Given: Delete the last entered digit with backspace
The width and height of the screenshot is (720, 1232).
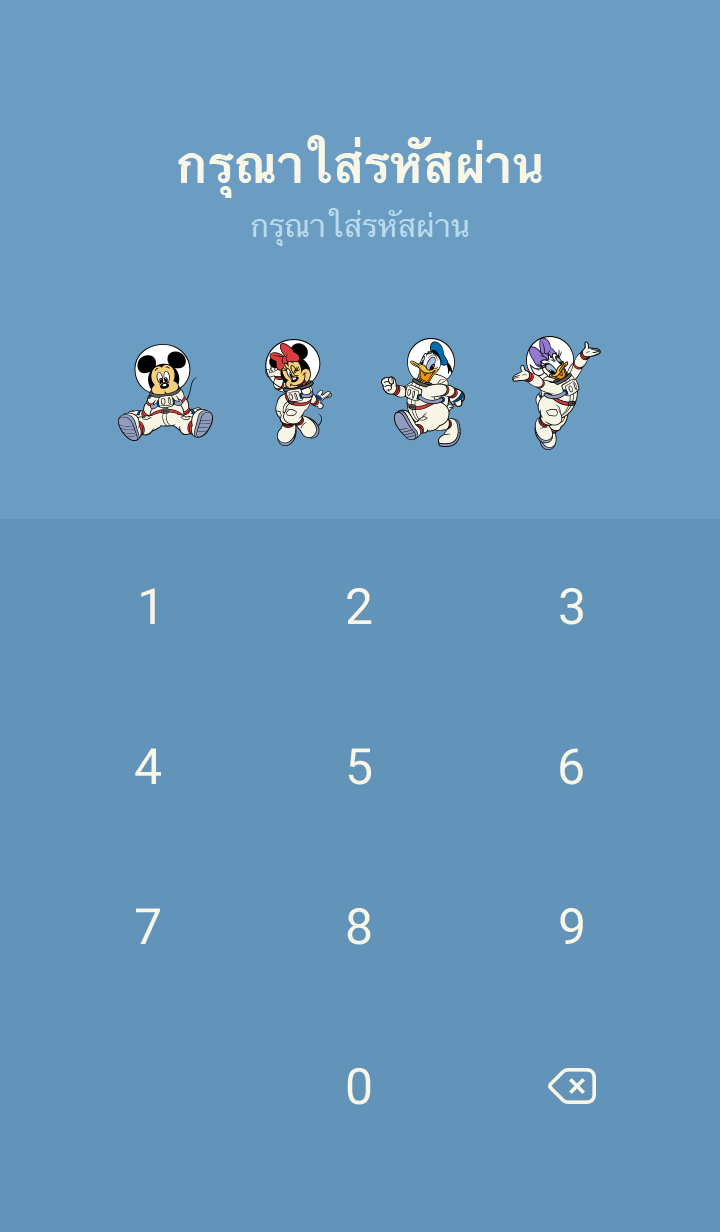Looking at the screenshot, I should click(x=572, y=1086).
